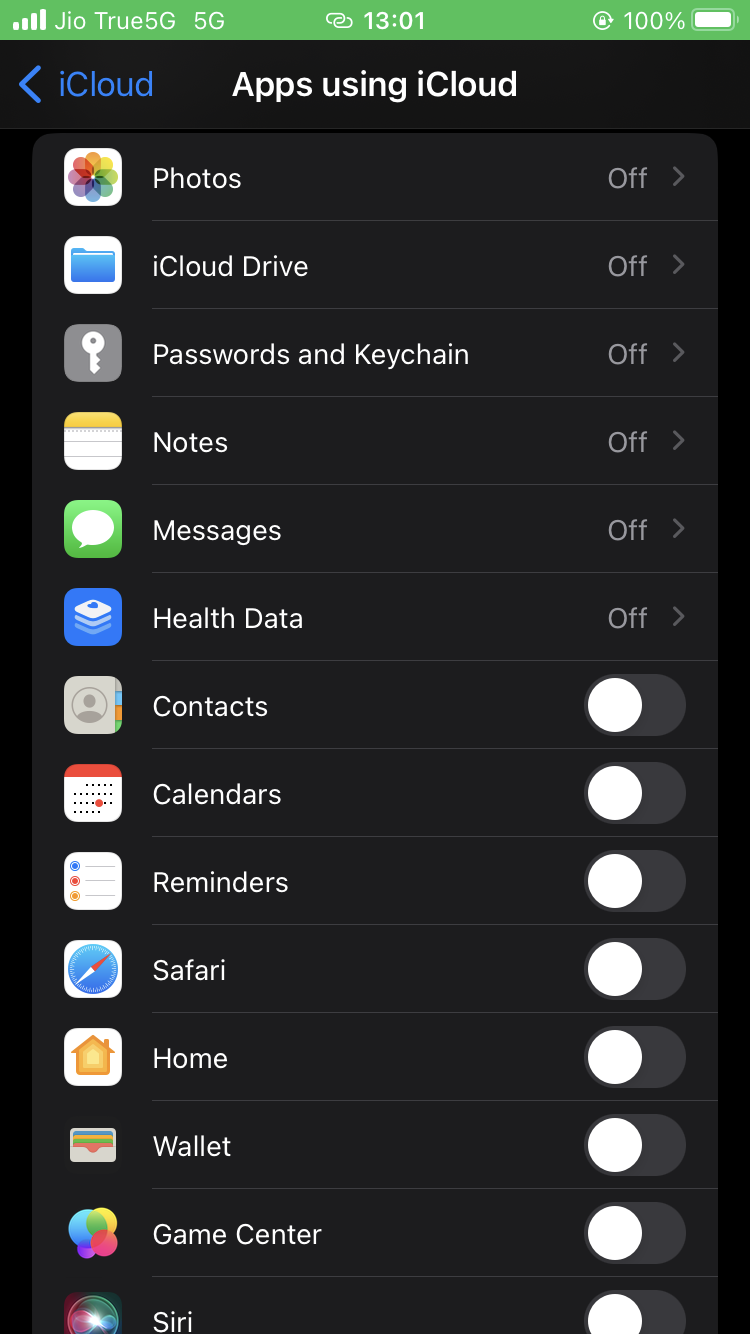The image size is (750, 1334).
Task: Go back to iCloud settings
Action: point(86,85)
